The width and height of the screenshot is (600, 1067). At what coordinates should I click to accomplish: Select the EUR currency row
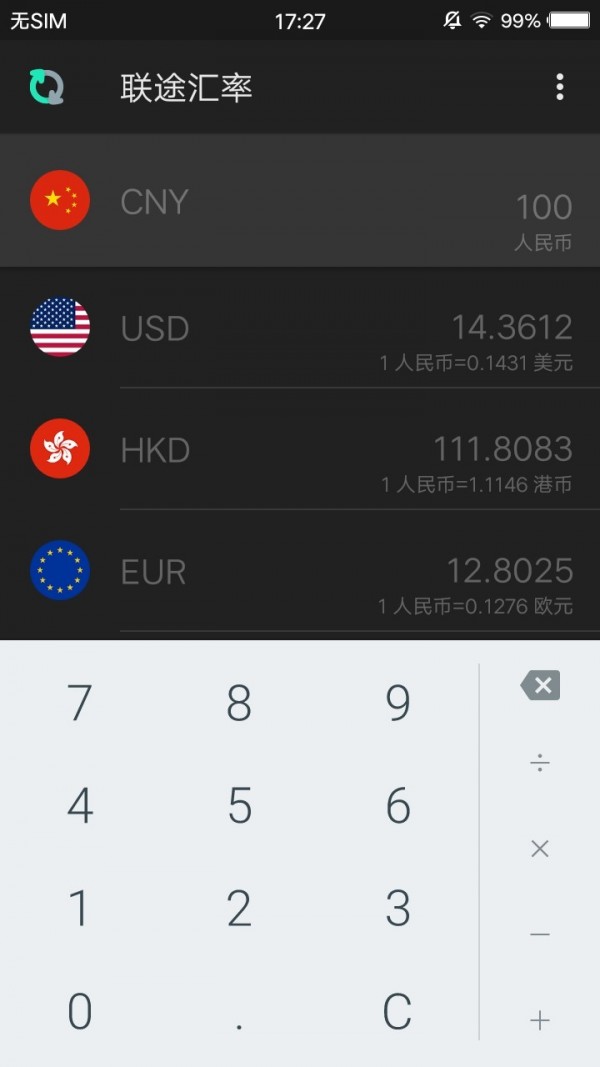pyautogui.click(x=300, y=572)
